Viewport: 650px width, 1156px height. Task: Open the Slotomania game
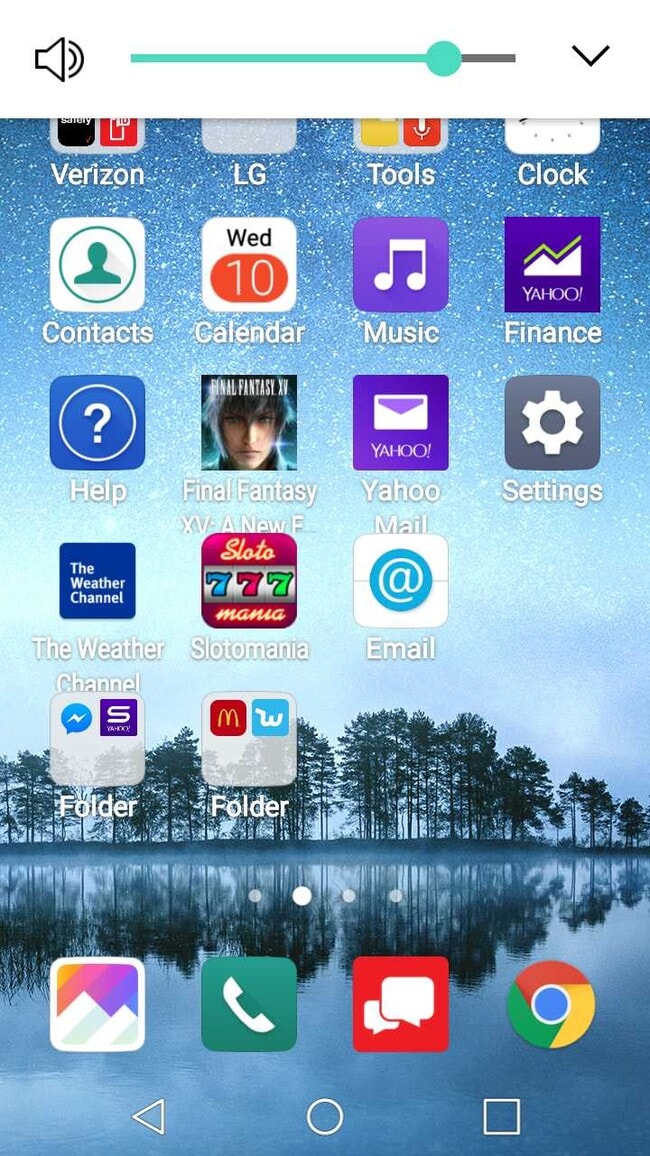point(249,581)
